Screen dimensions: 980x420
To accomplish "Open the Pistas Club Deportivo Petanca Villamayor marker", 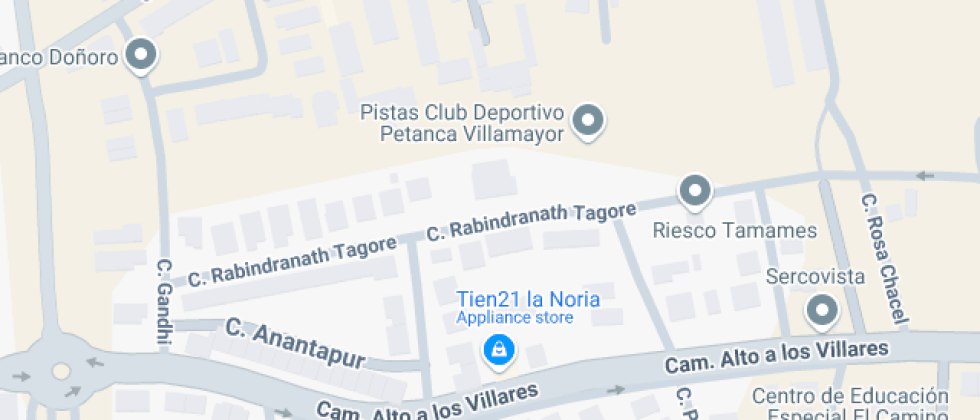I will click(590, 122).
